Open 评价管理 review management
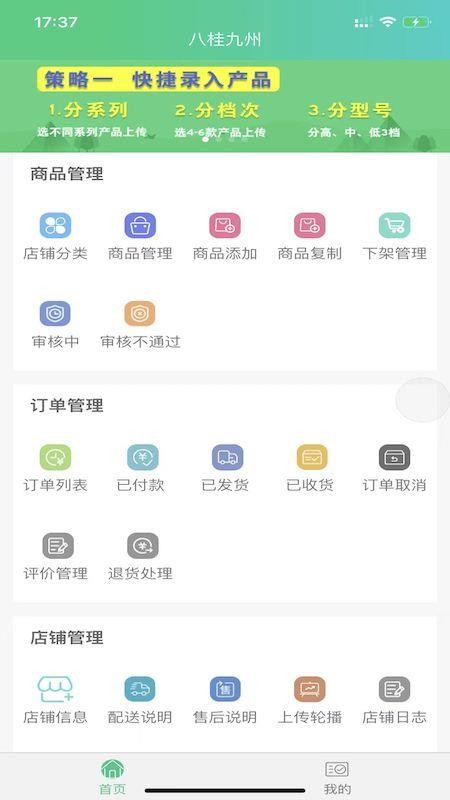 coord(55,557)
